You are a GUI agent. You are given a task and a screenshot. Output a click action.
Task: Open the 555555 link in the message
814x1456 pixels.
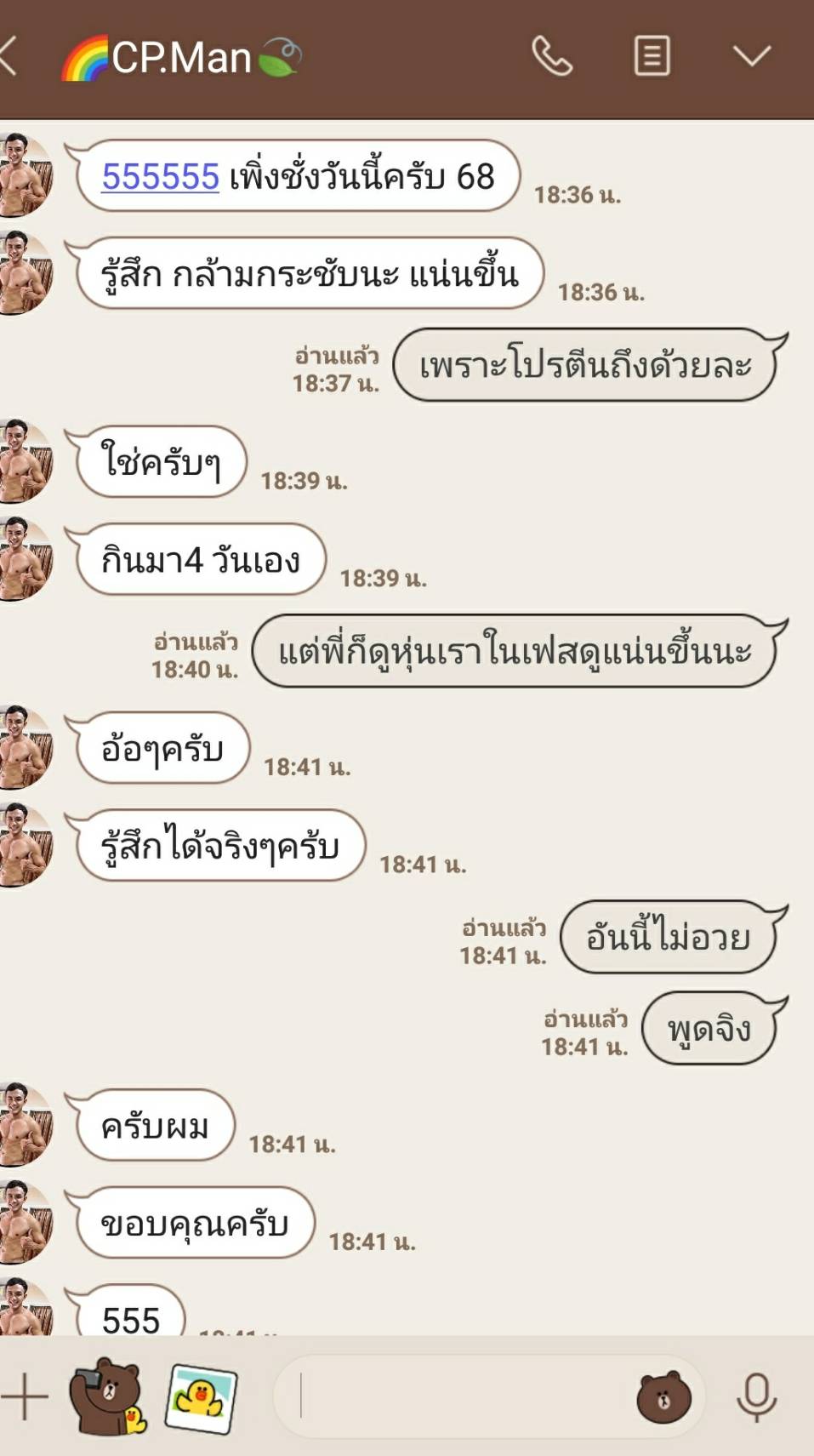(x=160, y=177)
